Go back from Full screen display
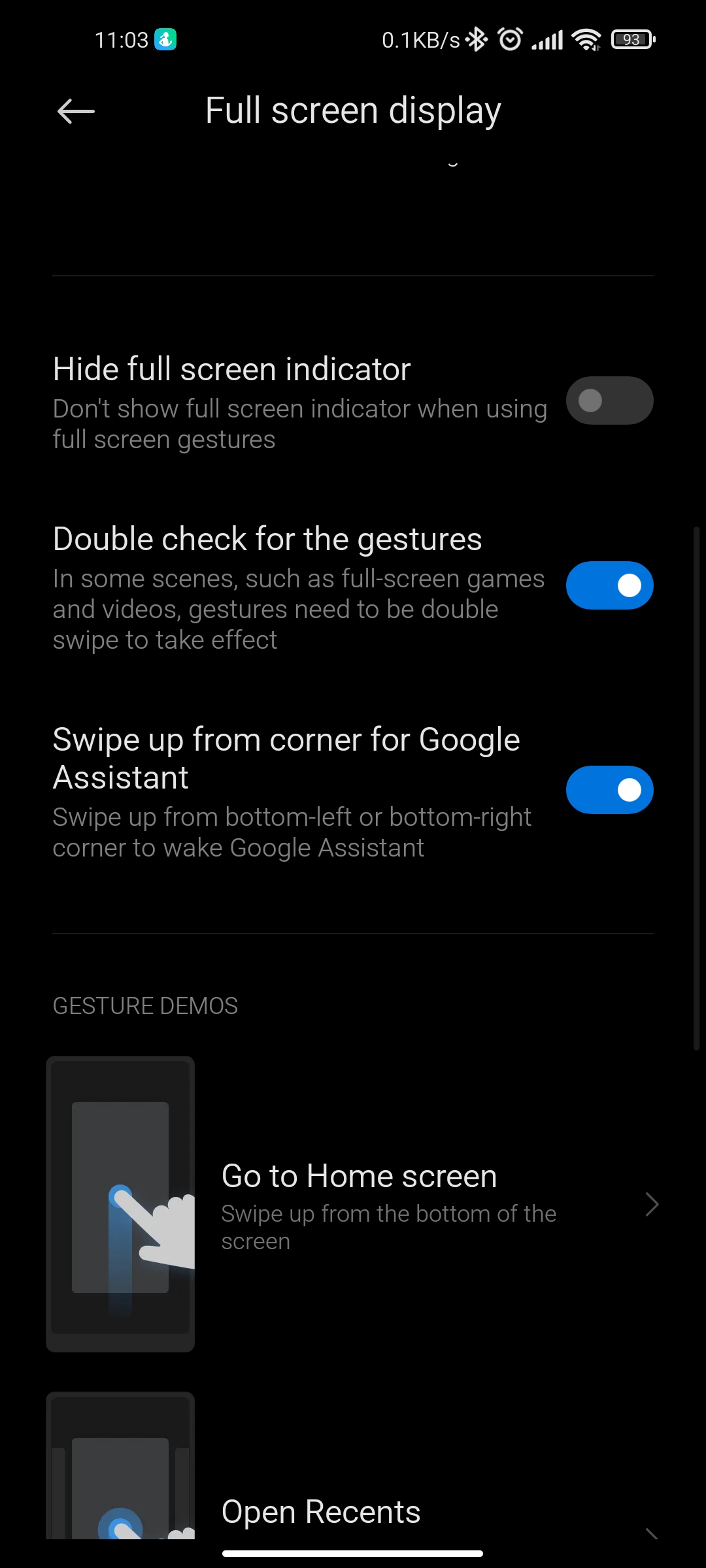The height and width of the screenshot is (1568, 706). coord(76,112)
